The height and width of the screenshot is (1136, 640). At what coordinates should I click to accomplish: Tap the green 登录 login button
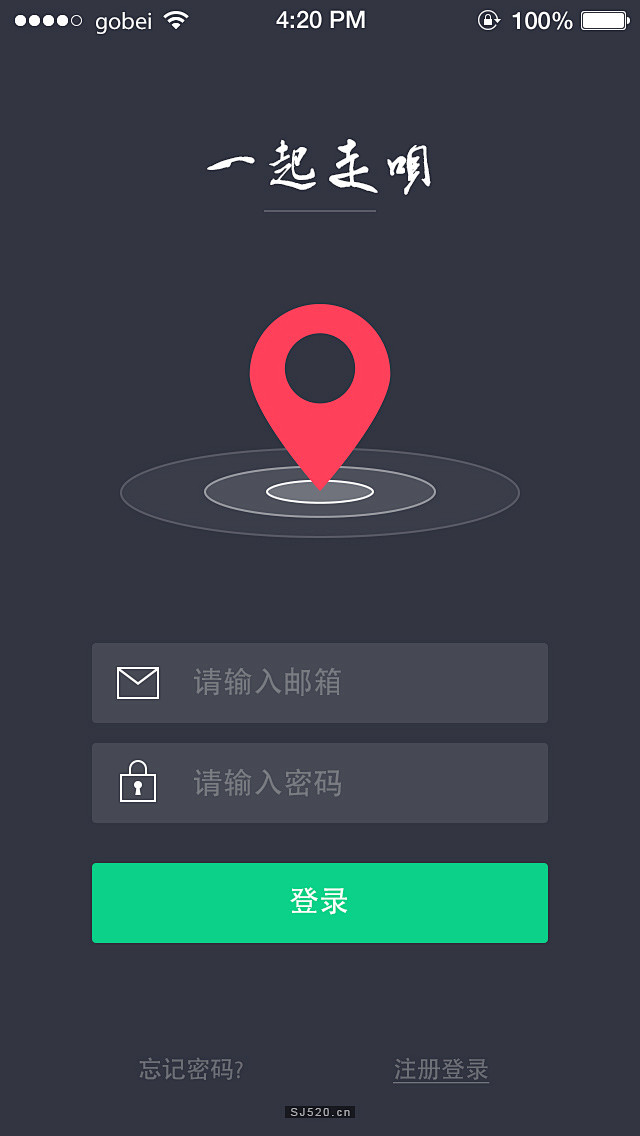320,902
